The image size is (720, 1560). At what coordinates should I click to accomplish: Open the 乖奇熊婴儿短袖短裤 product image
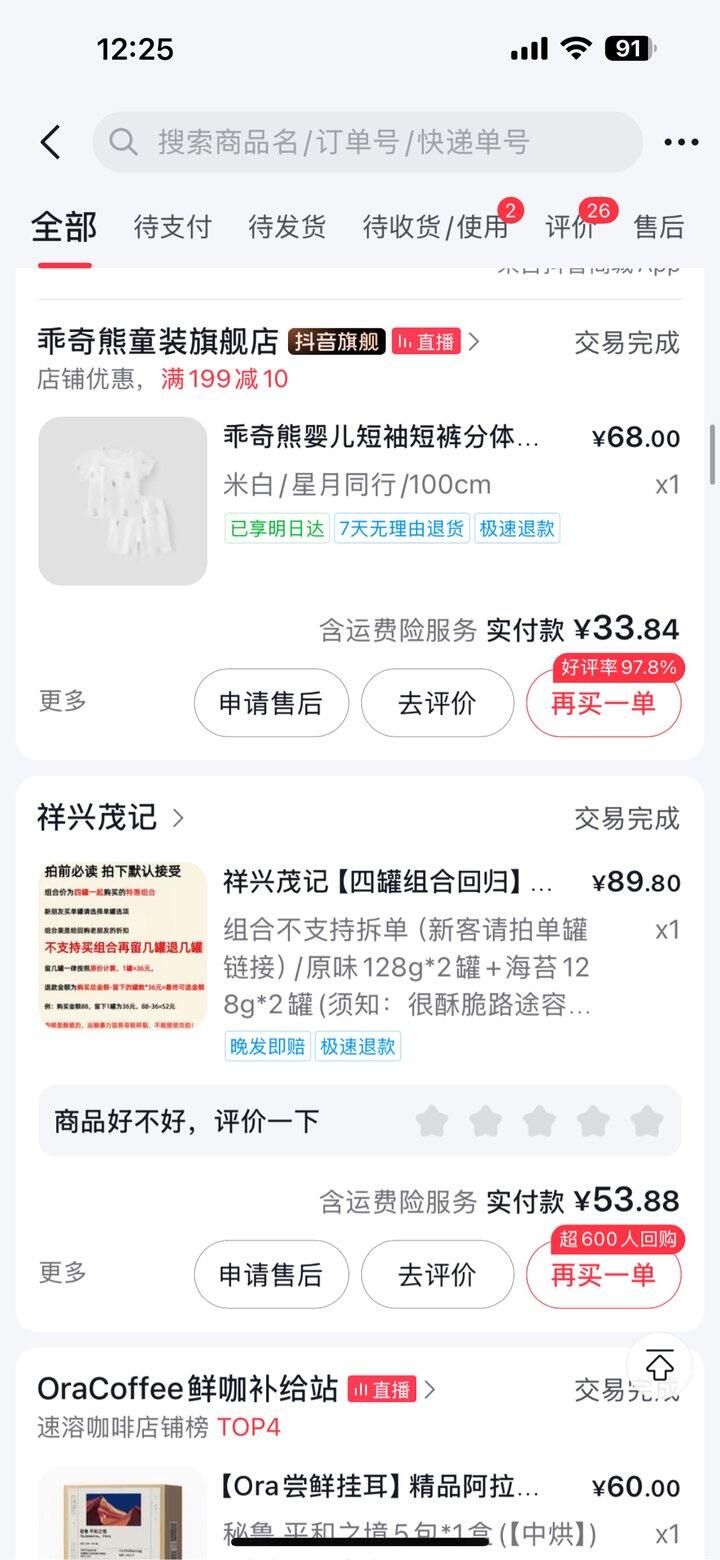click(123, 501)
